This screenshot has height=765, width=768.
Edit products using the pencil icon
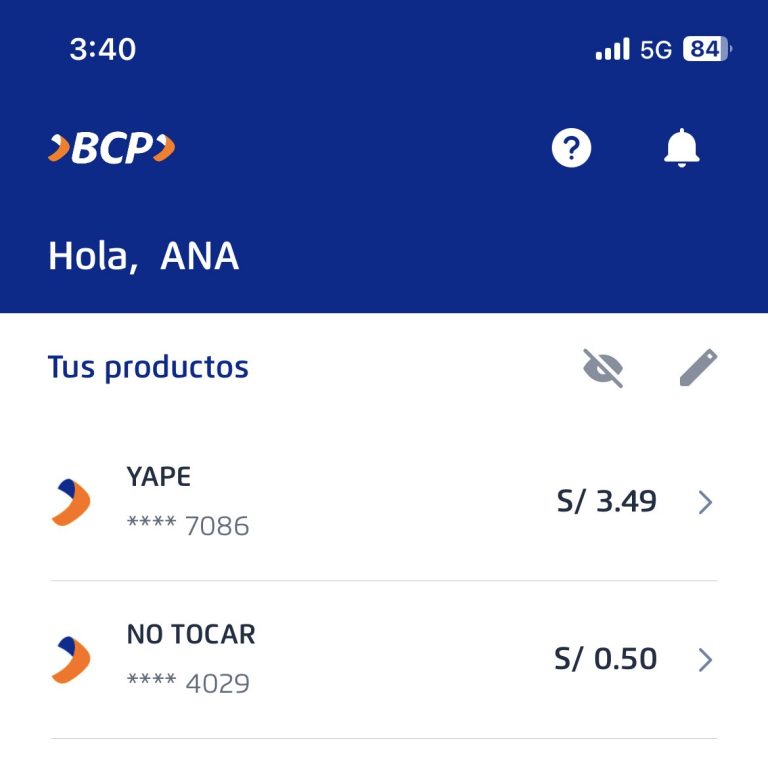pos(698,368)
